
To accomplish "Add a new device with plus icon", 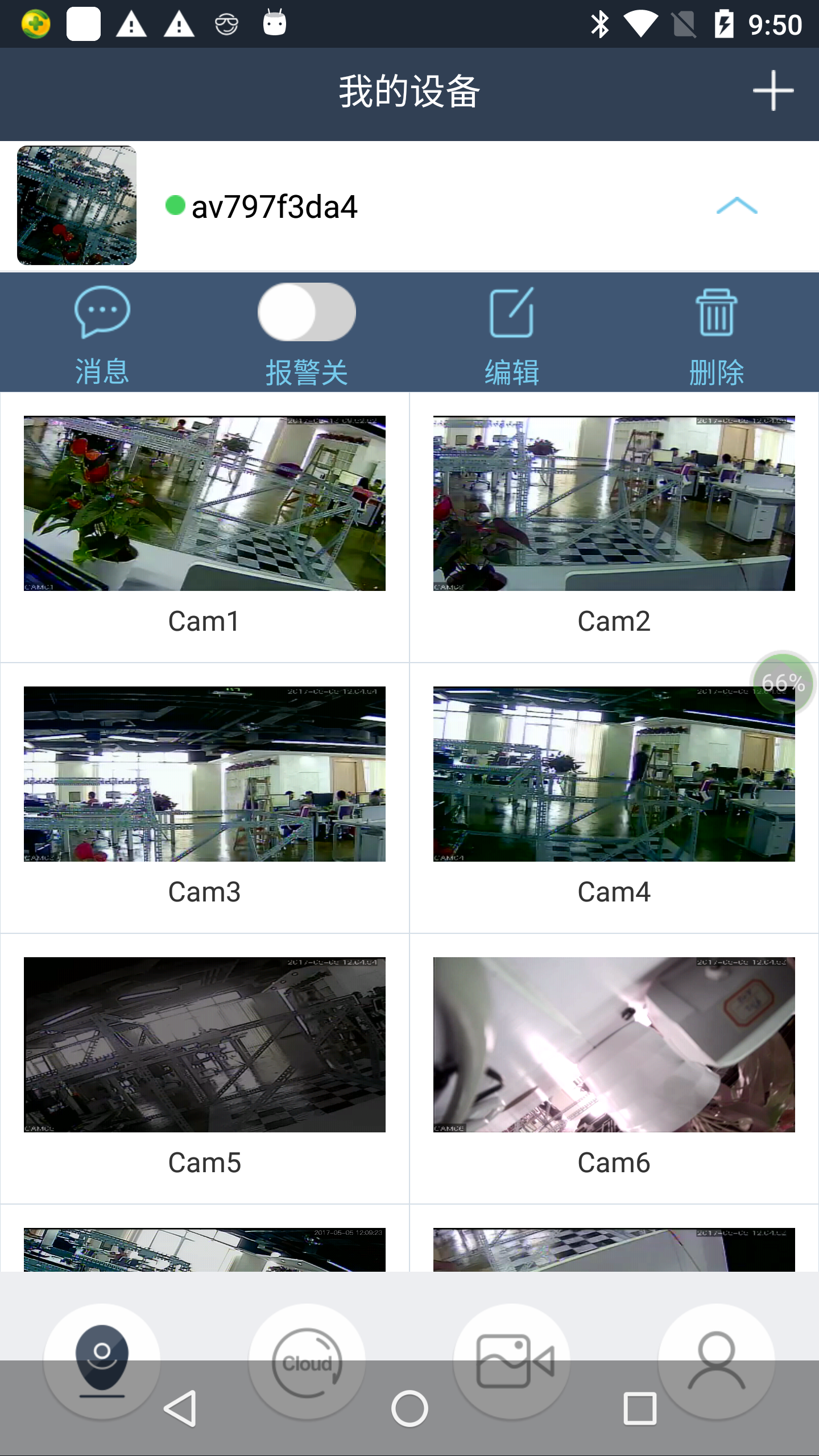I will coord(772,90).
